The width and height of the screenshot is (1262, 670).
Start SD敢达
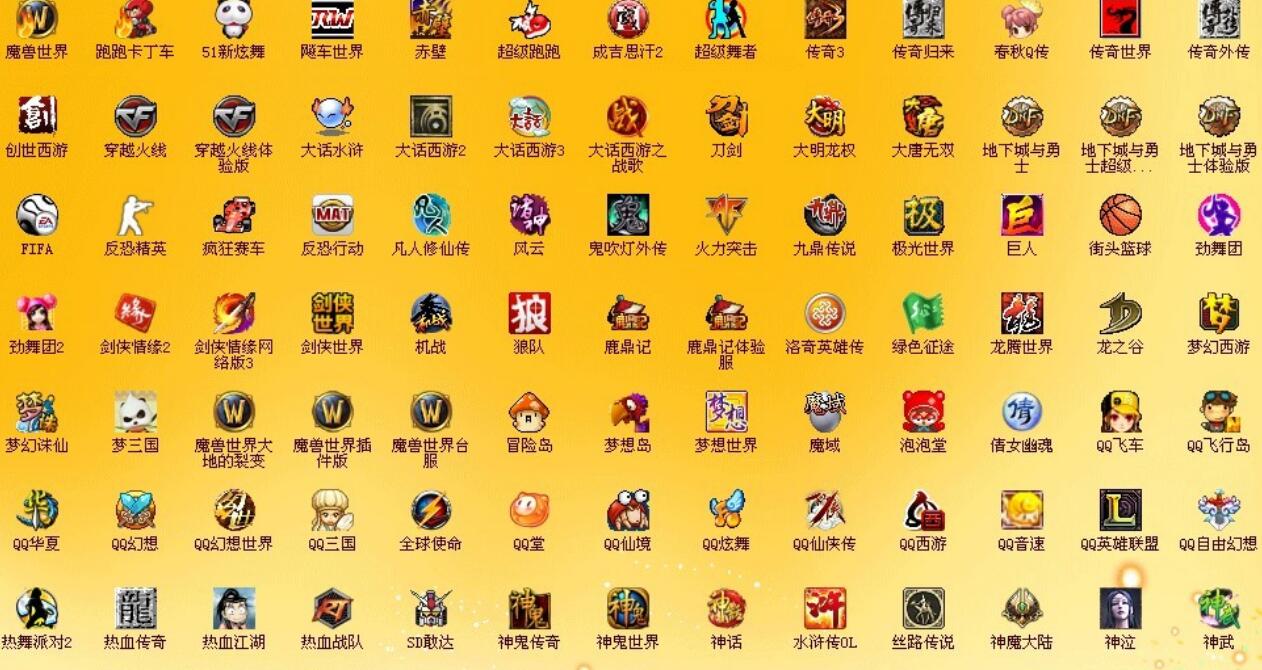(x=431, y=608)
